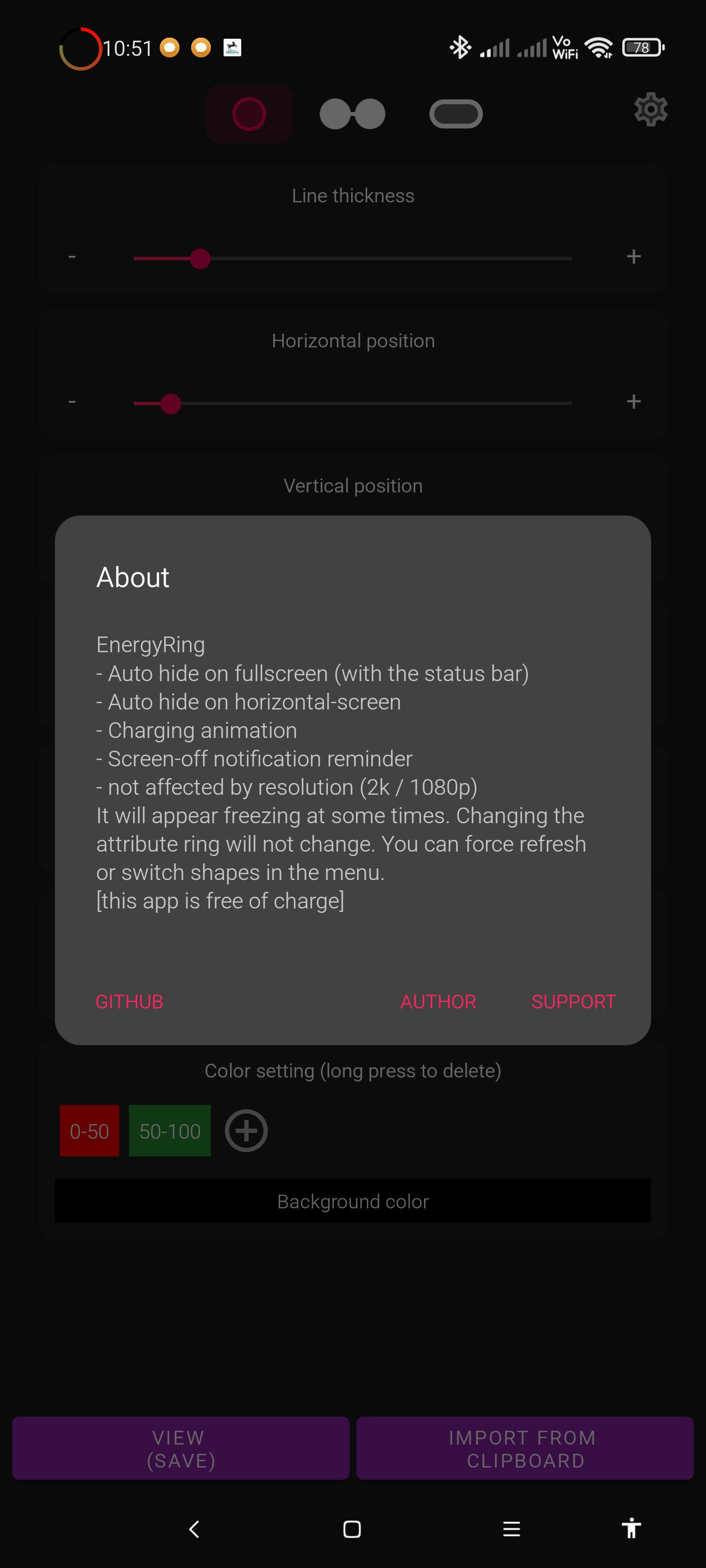Increase horizontal position with plus

(x=633, y=401)
